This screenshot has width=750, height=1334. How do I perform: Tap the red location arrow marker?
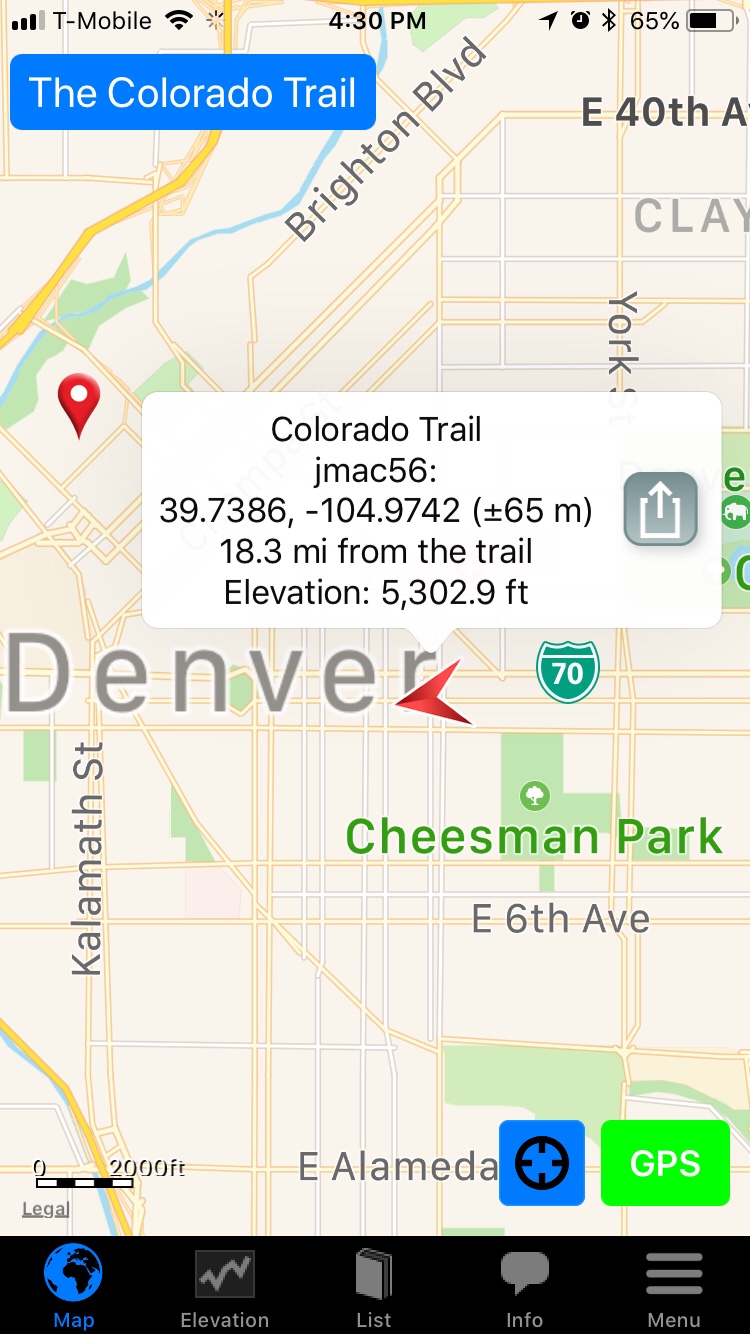click(x=436, y=694)
